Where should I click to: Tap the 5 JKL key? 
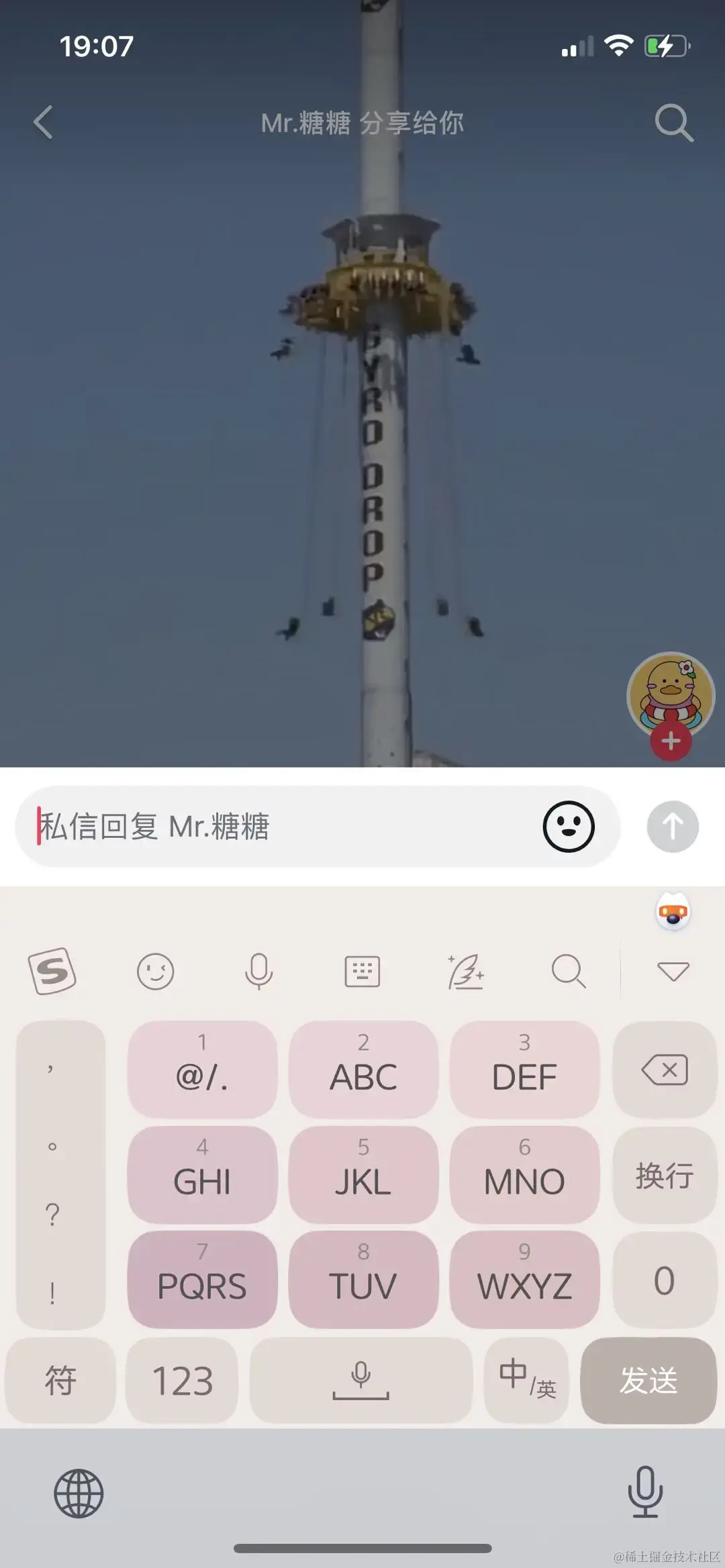(x=363, y=1175)
